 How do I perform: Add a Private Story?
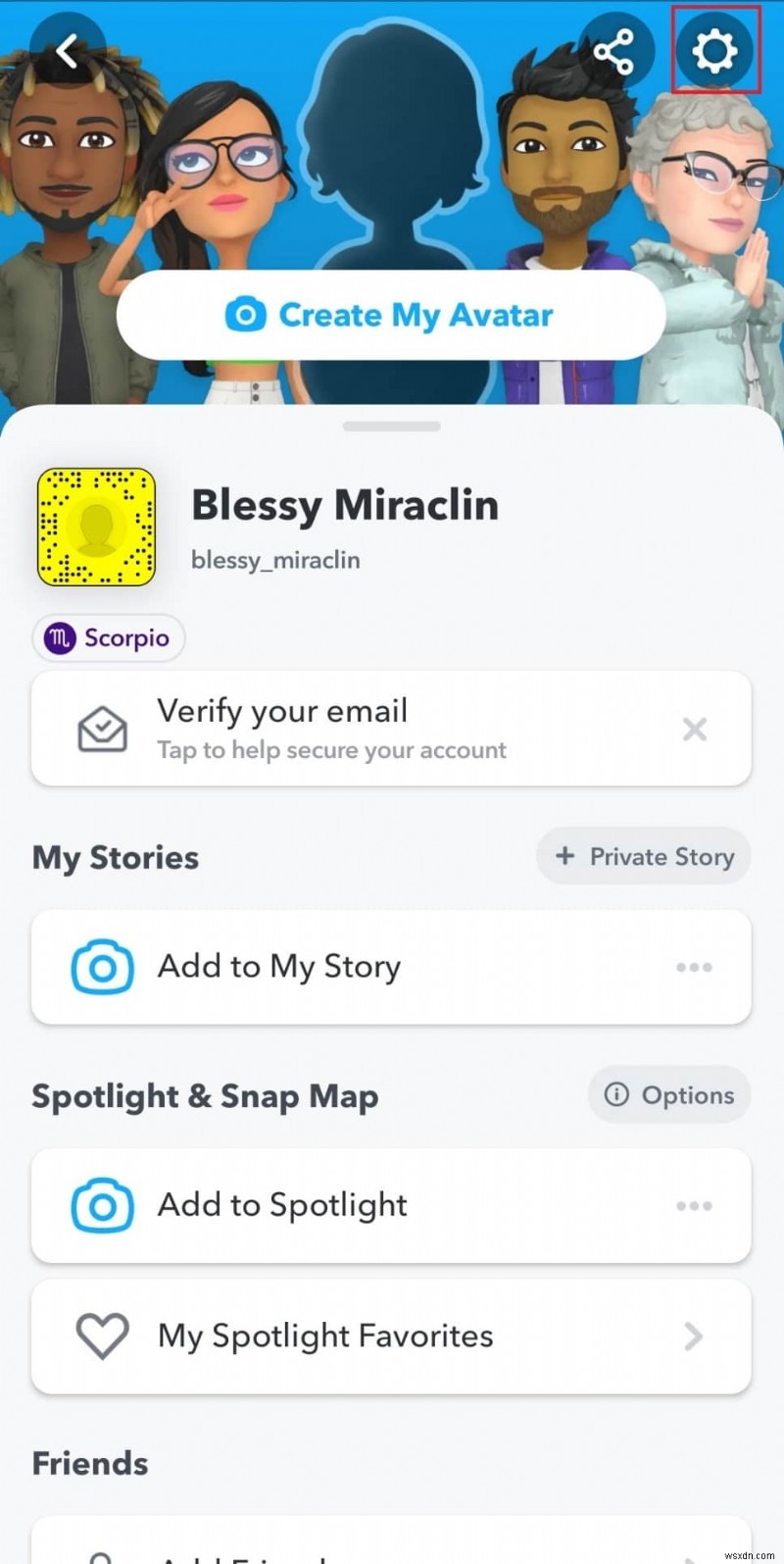coord(643,855)
